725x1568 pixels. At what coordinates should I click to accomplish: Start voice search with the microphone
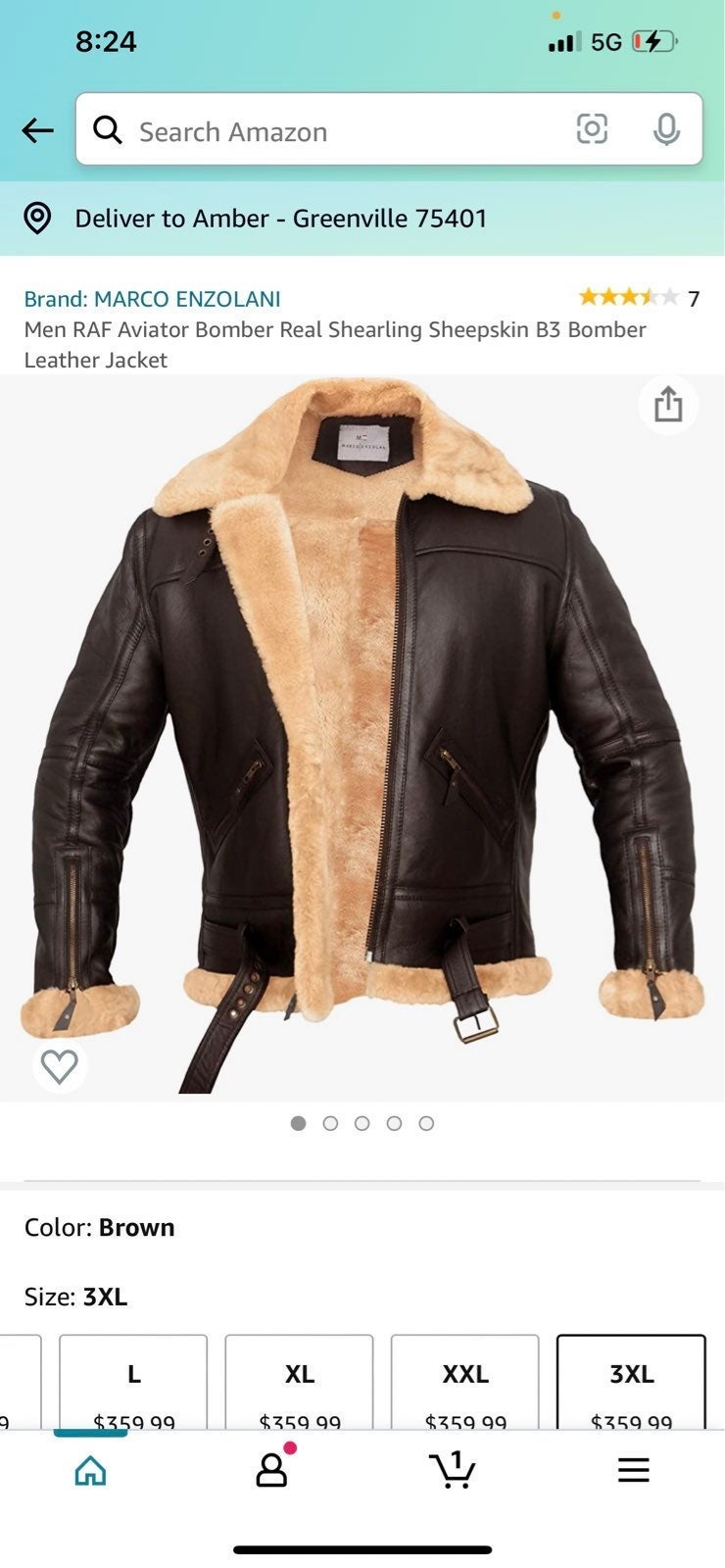(666, 129)
